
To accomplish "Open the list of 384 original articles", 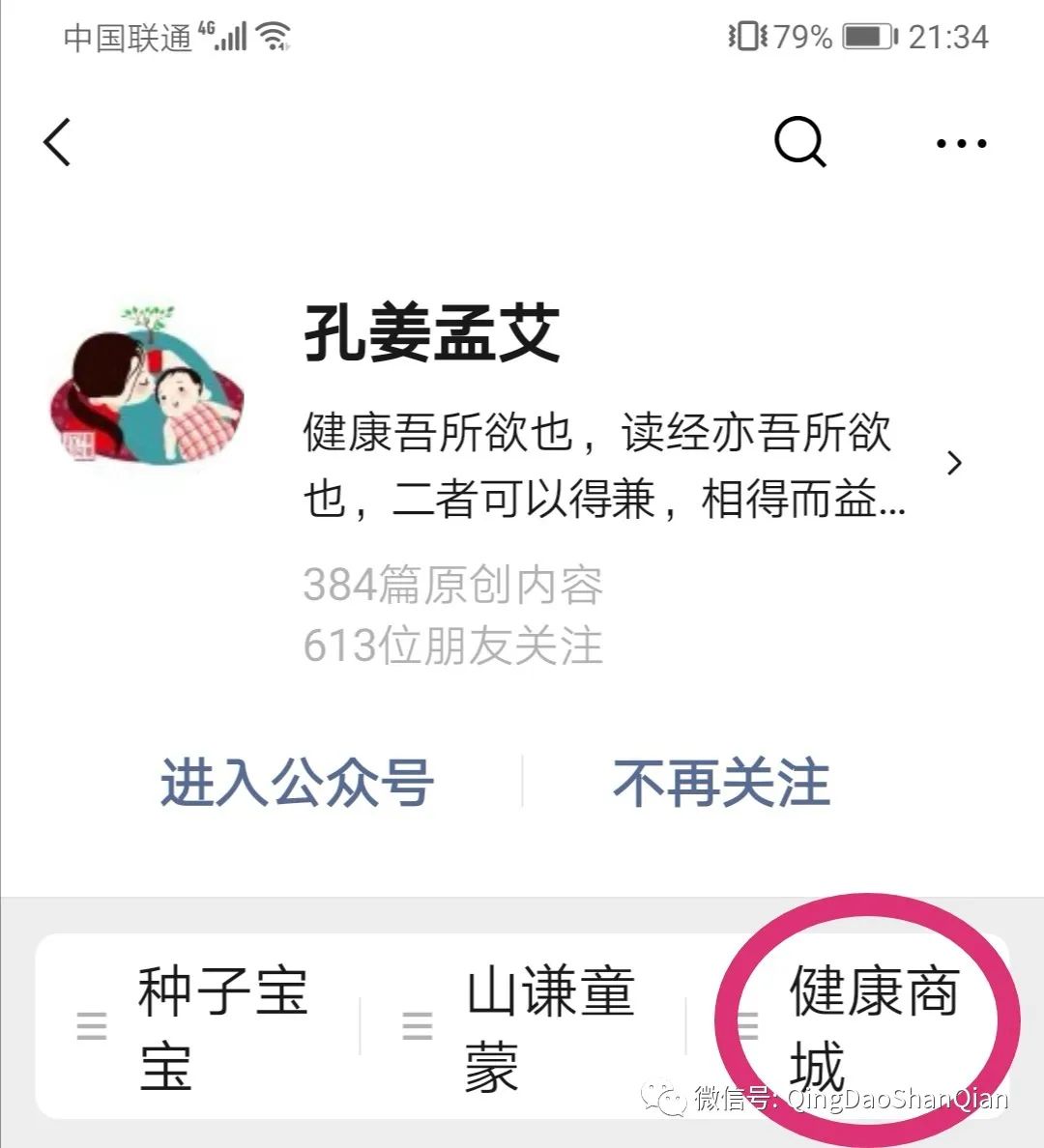I will click(x=452, y=585).
